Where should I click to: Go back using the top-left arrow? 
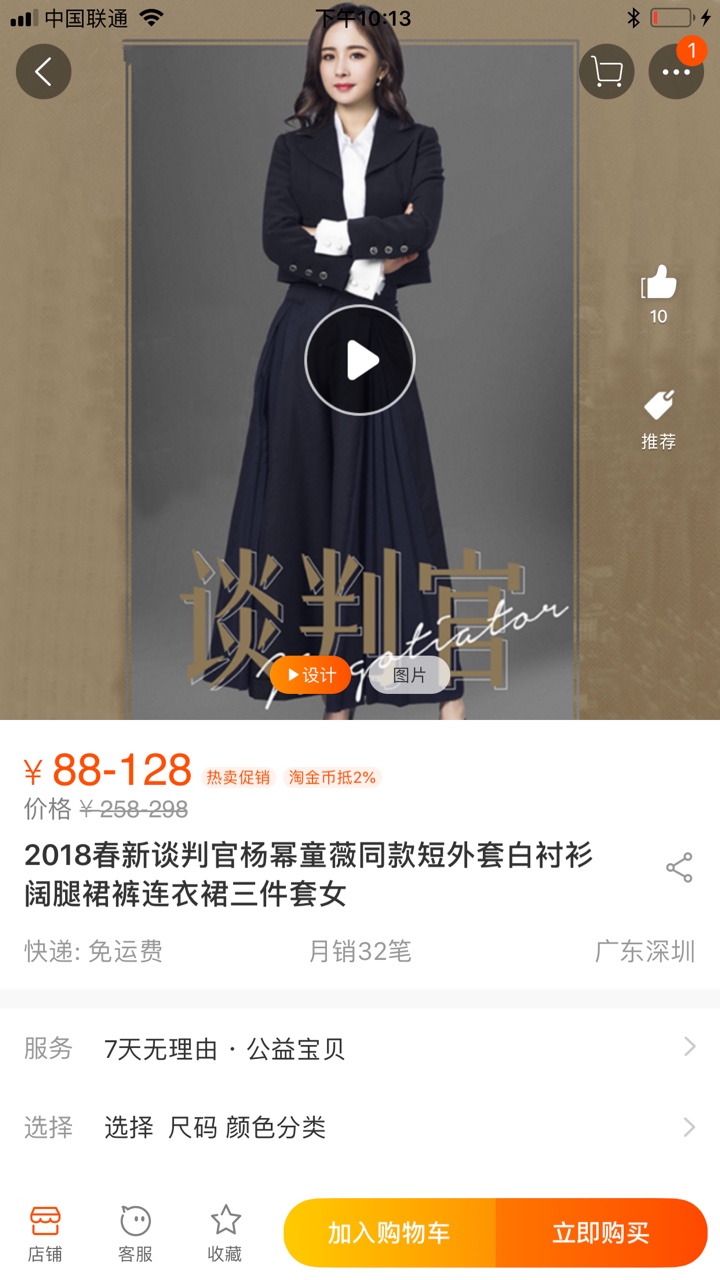point(43,71)
